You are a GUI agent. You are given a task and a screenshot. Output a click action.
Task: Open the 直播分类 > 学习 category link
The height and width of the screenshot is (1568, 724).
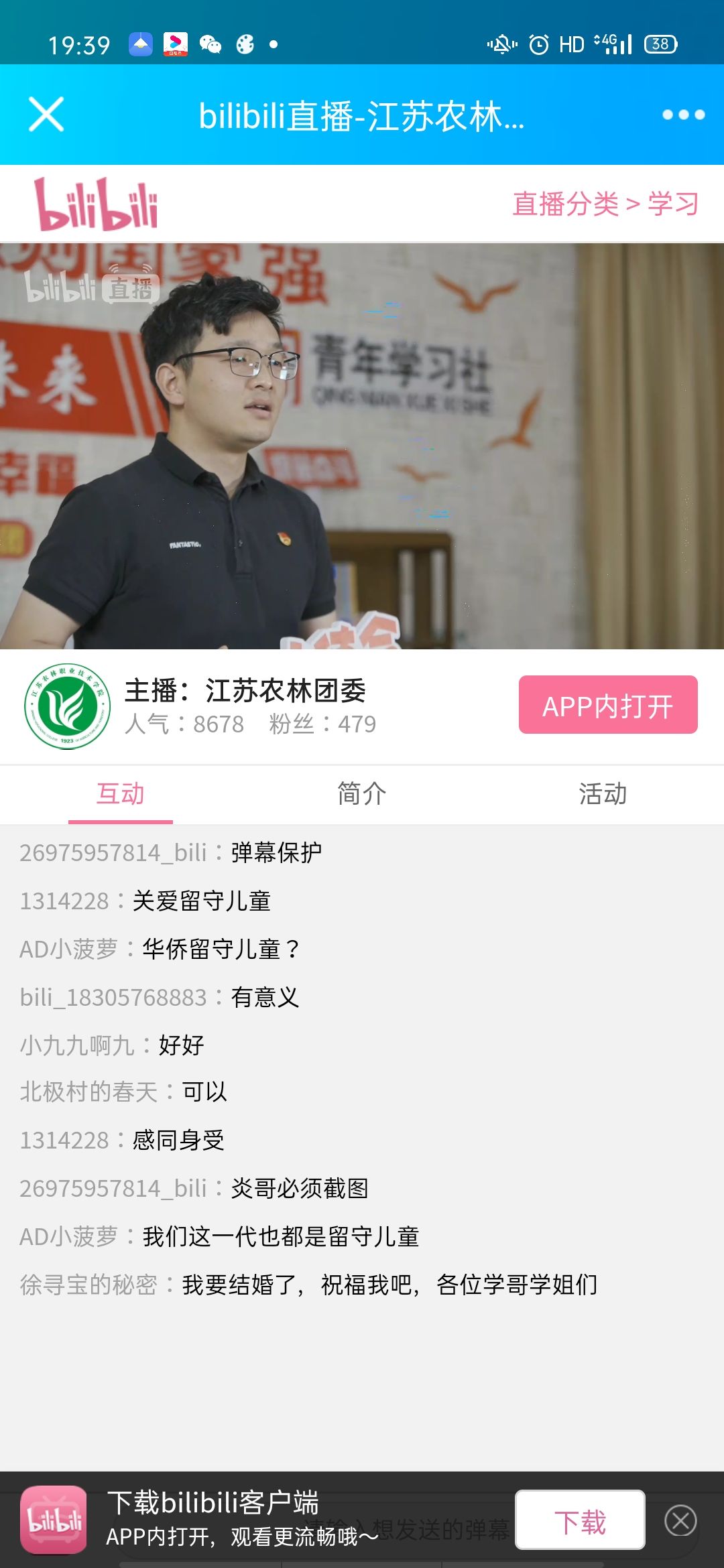605,204
